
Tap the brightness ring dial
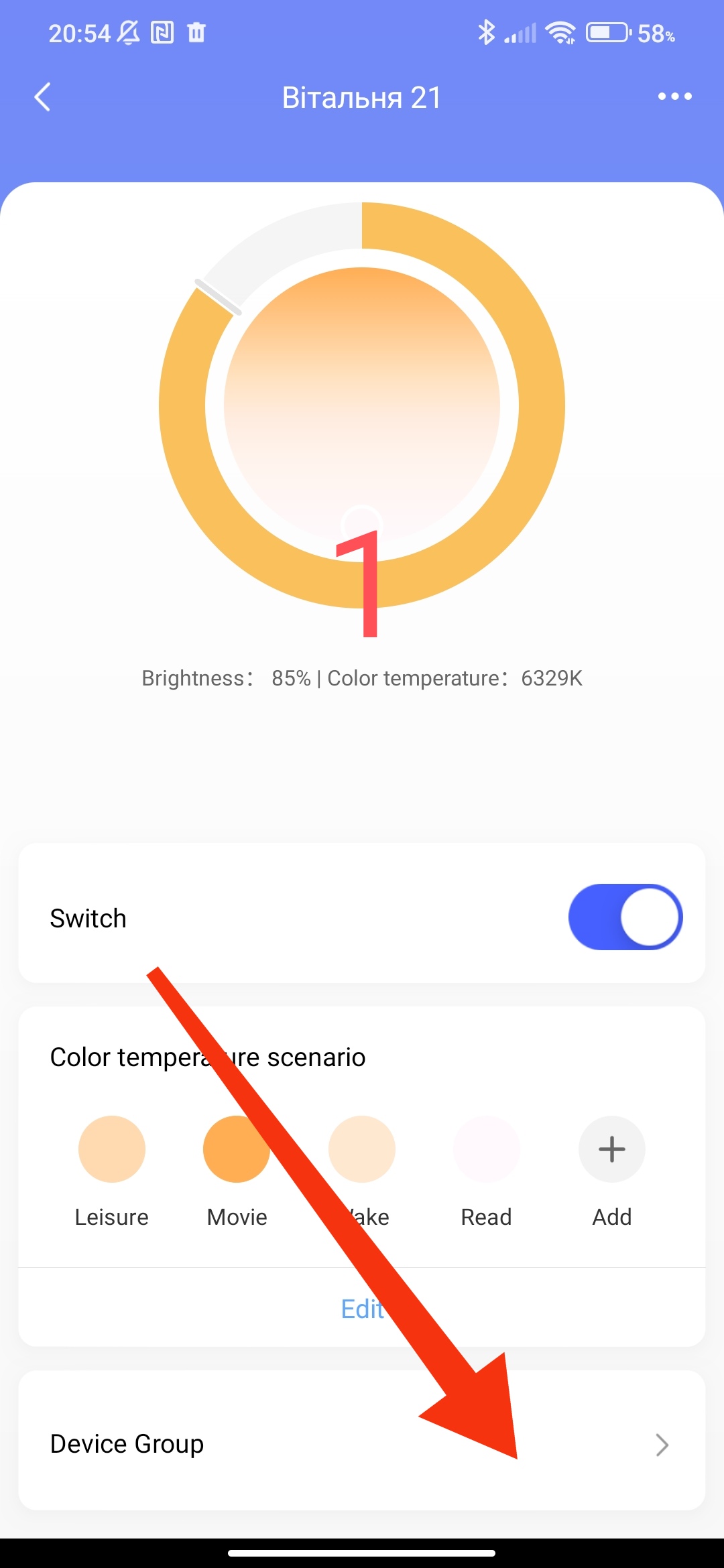540,405
